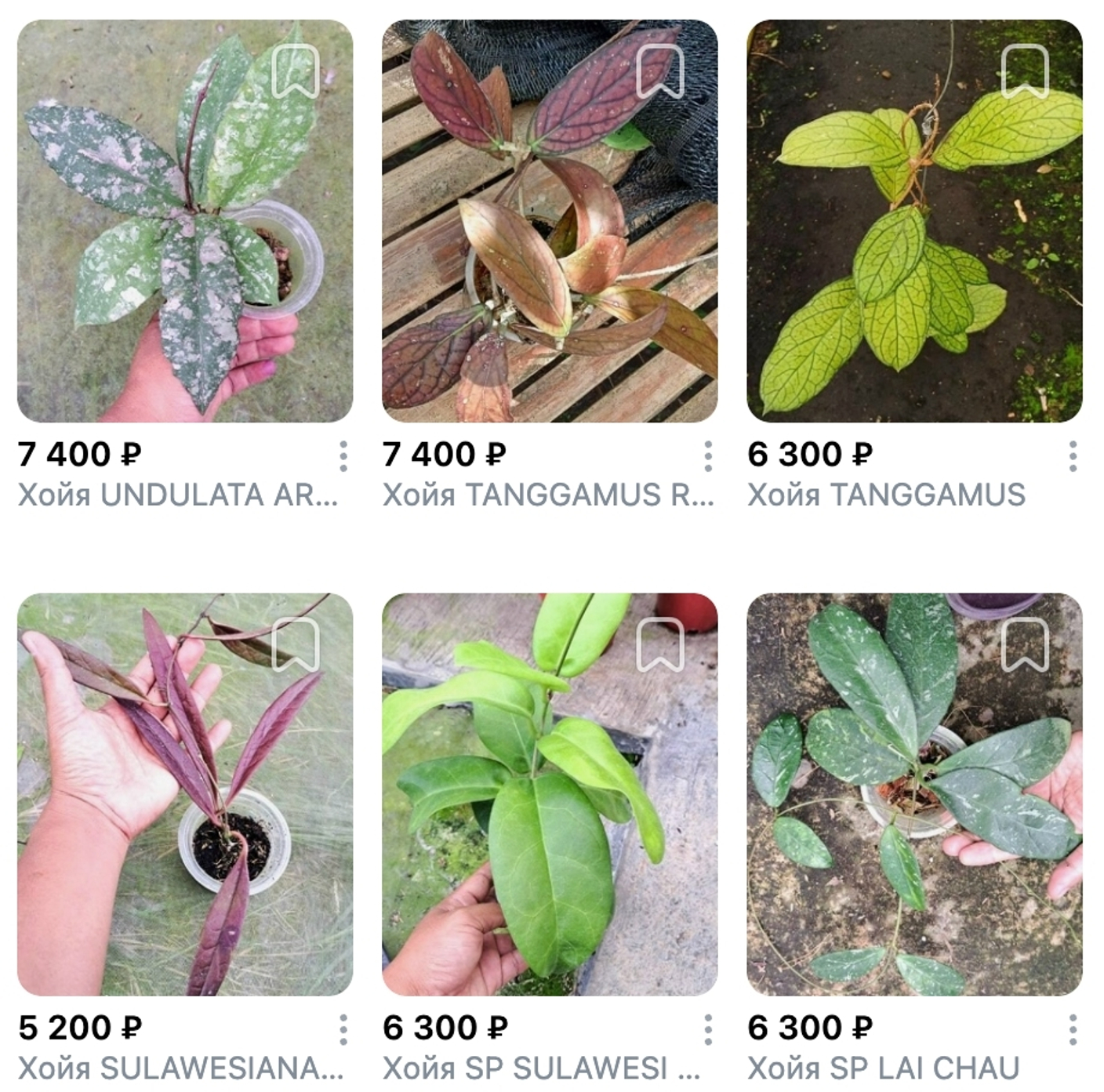1104x1092 pixels.
Task: Bookmark the 7 400 ₽ Хойя TANGGAMUS R... listing
Action: point(660,71)
